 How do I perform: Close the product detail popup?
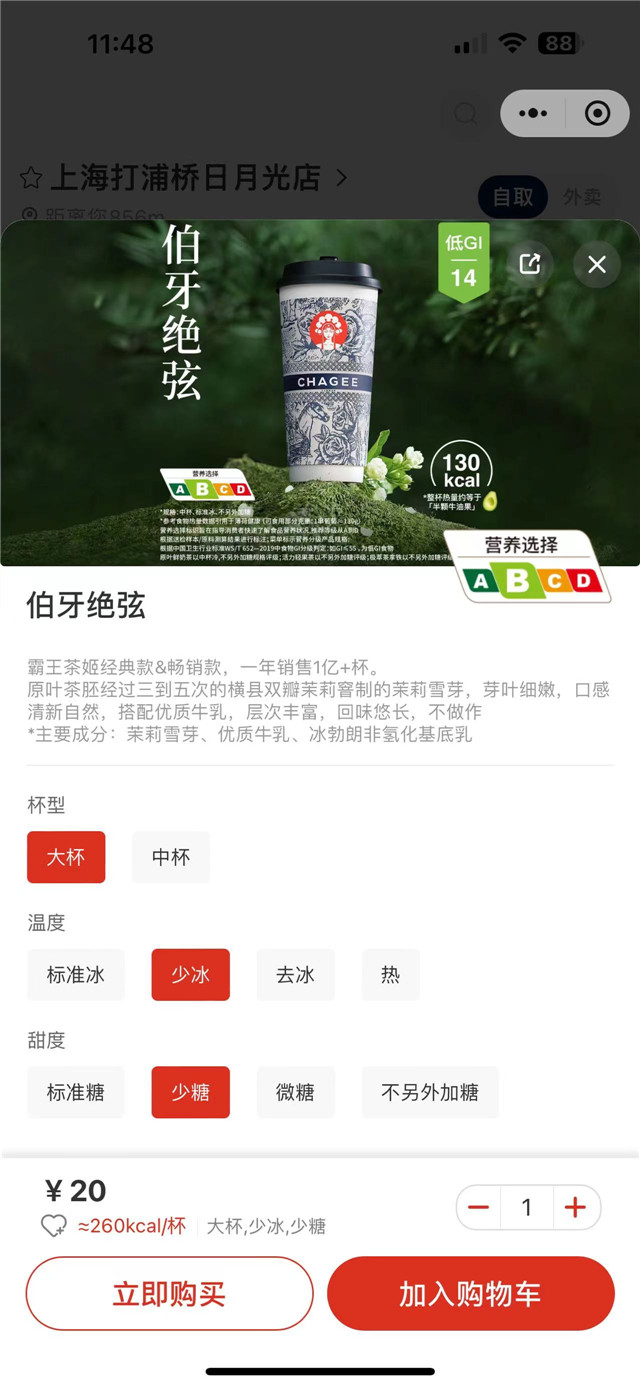597,265
